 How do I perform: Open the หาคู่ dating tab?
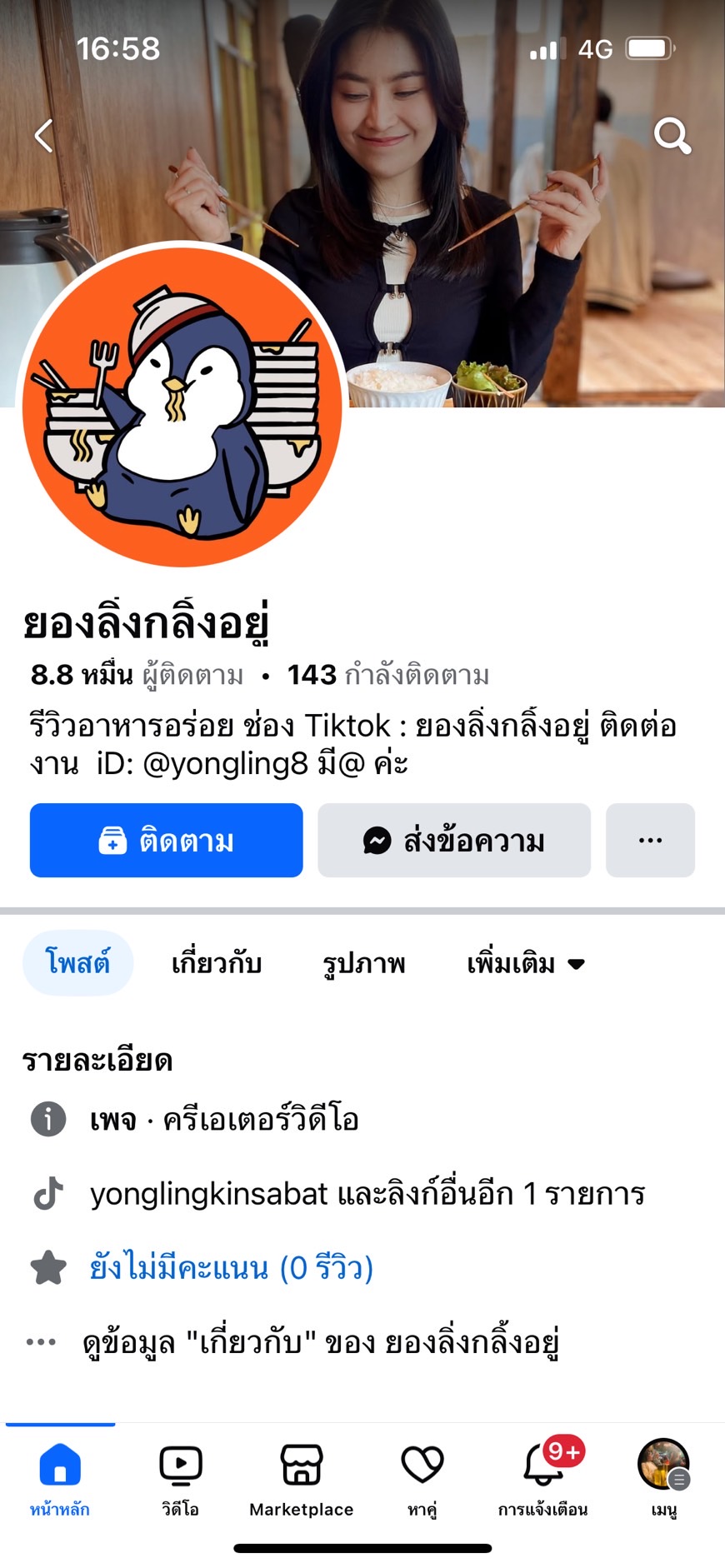click(422, 1479)
